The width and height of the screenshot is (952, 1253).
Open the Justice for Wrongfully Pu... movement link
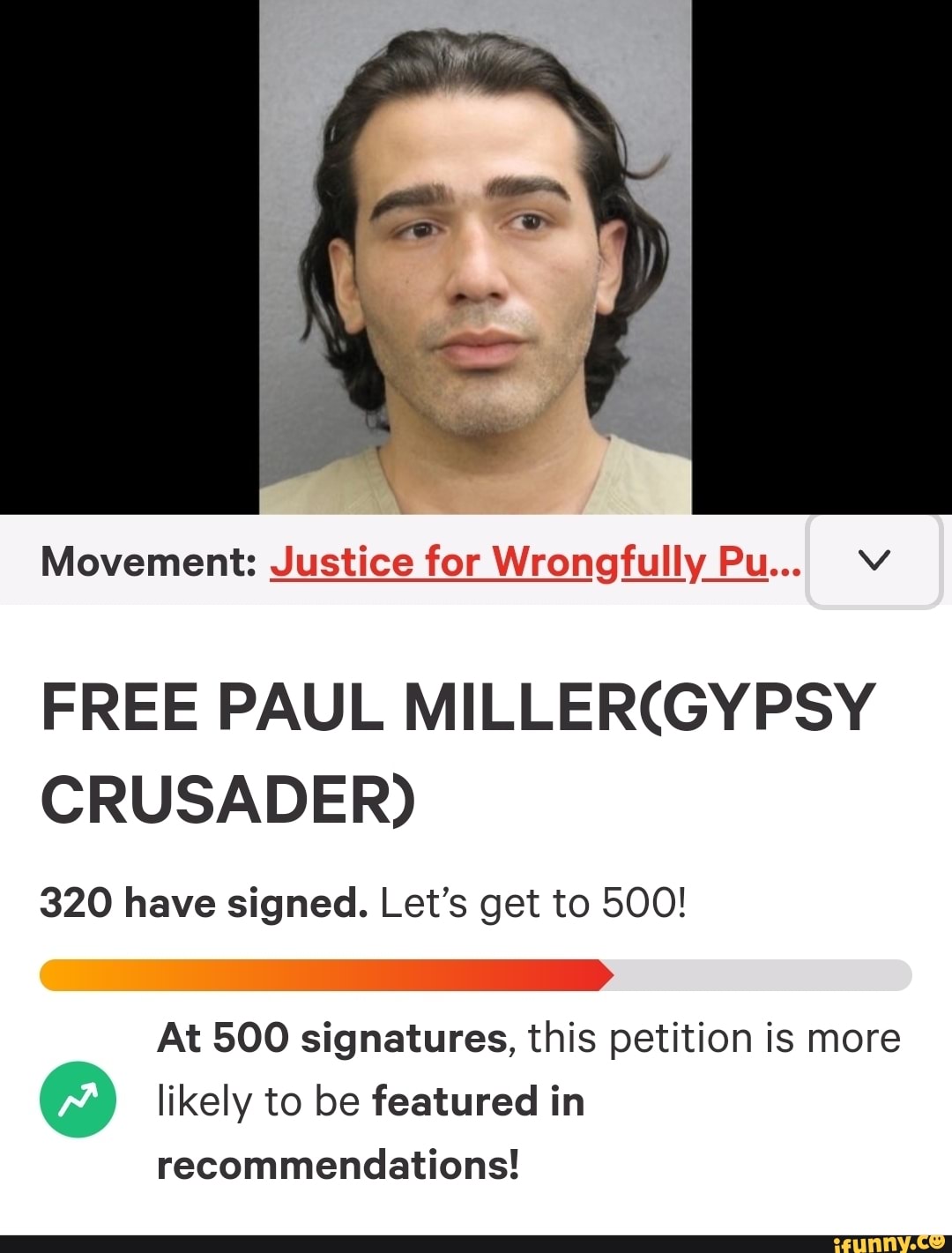point(534,562)
